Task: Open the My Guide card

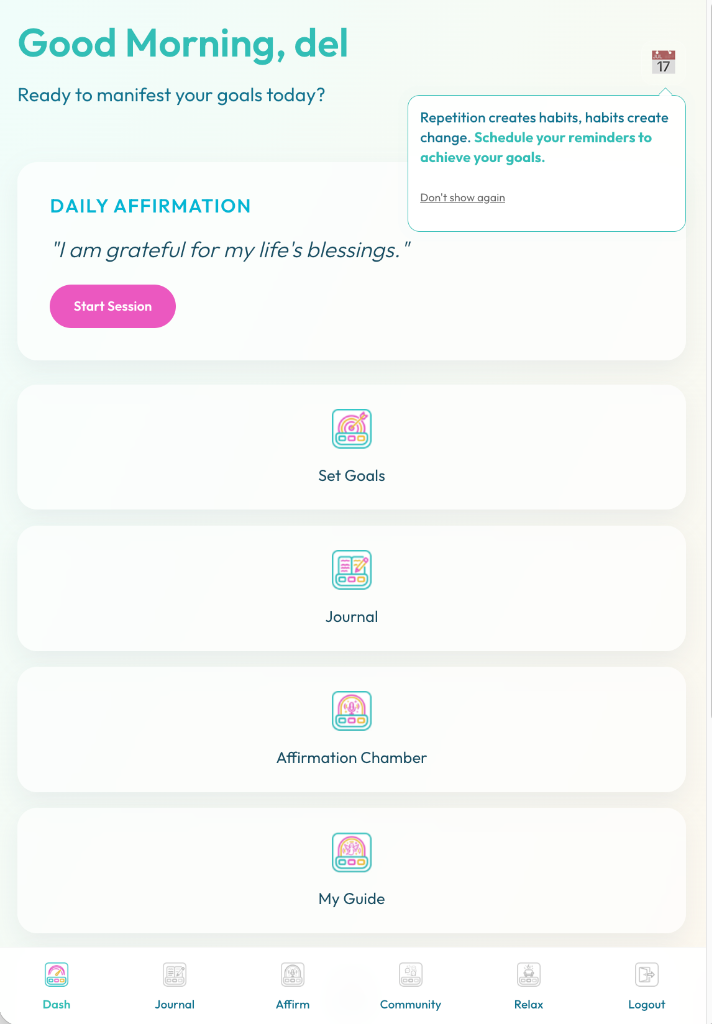Action: click(x=351, y=870)
